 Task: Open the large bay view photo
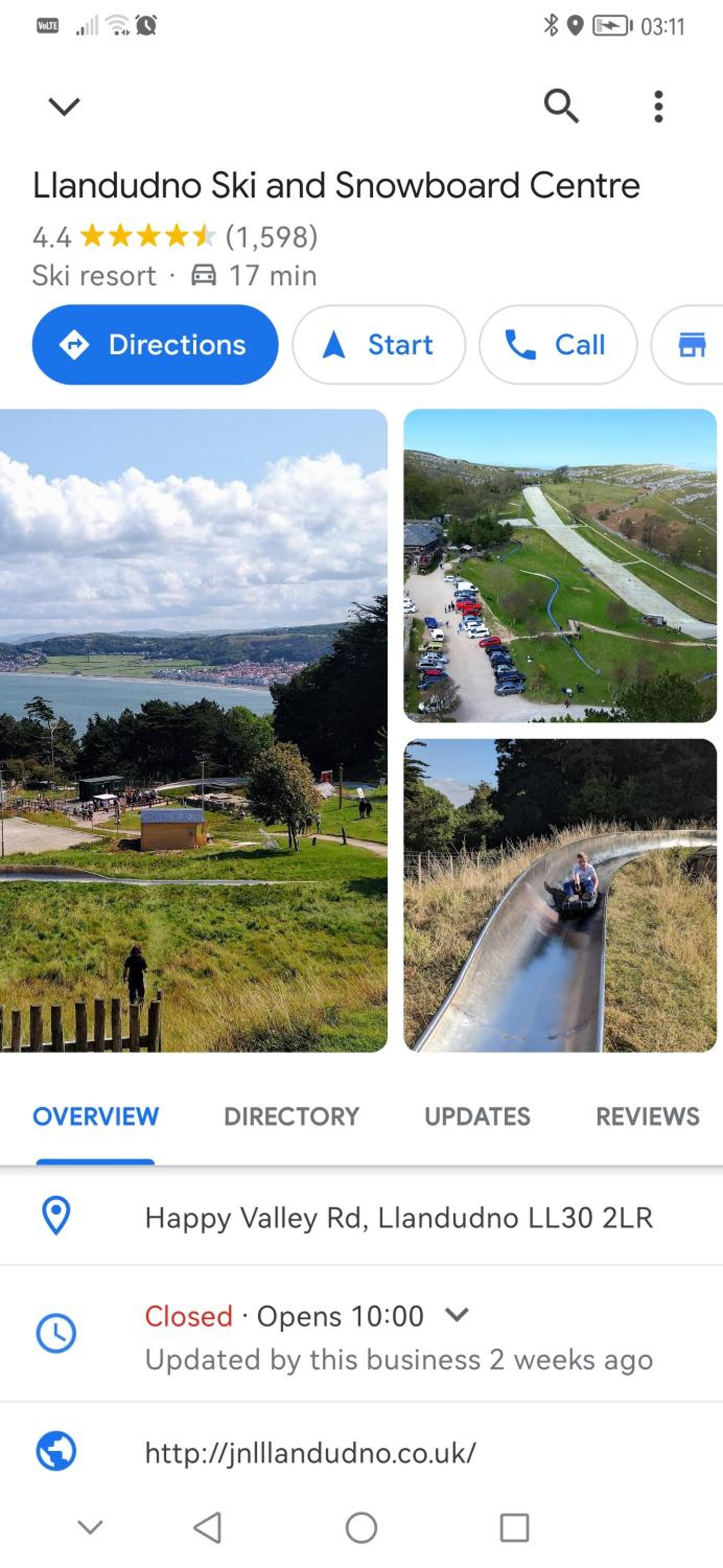(x=193, y=731)
